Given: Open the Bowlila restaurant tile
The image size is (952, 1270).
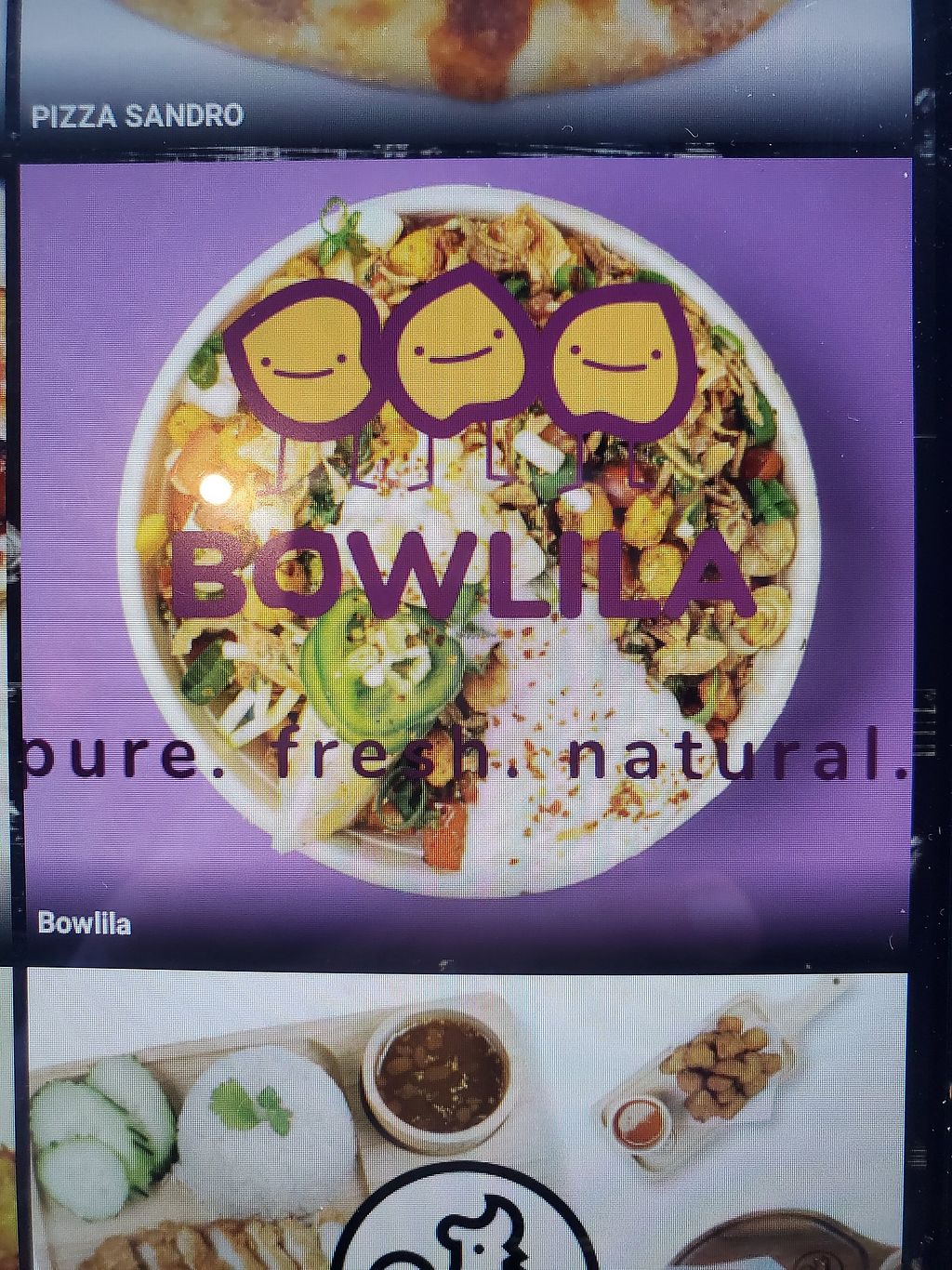Looking at the screenshot, I should coord(467,549).
